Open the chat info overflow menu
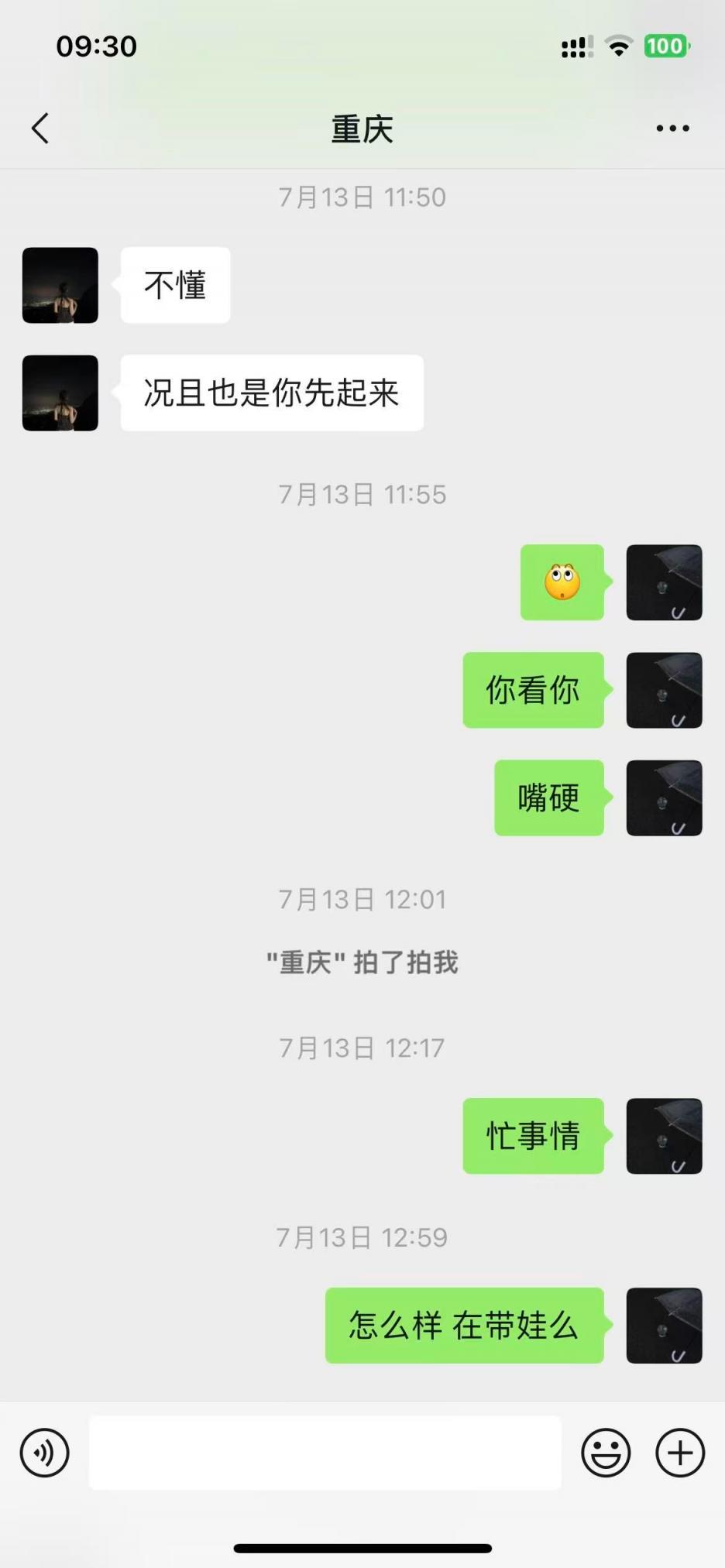The image size is (725, 1568). click(x=672, y=129)
